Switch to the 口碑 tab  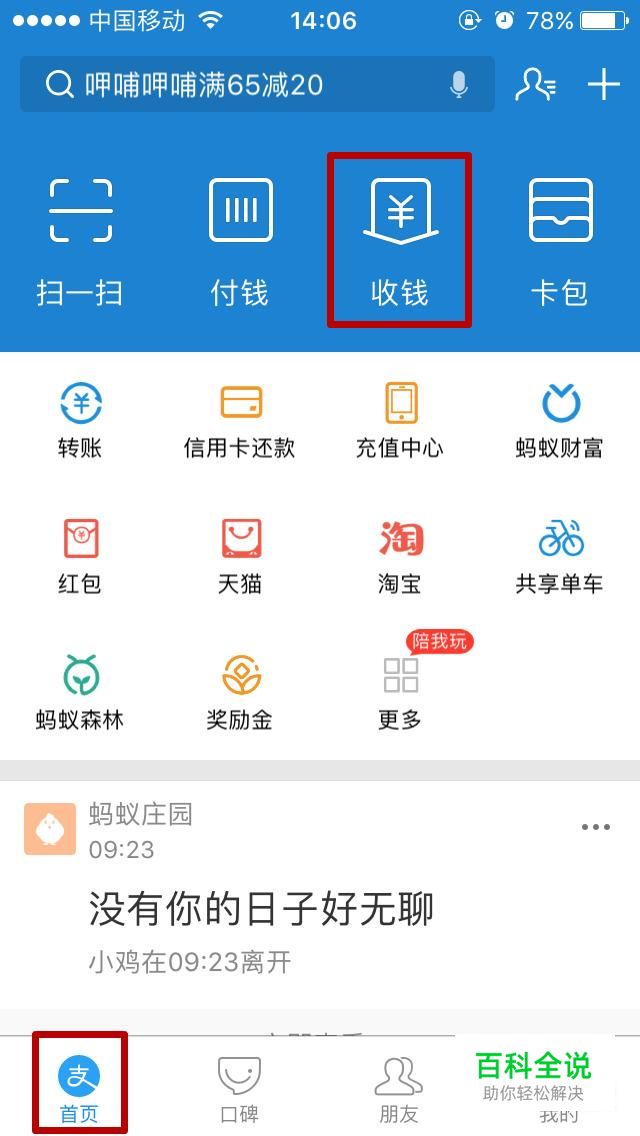pyautogui.click(x=240, y=1090)
